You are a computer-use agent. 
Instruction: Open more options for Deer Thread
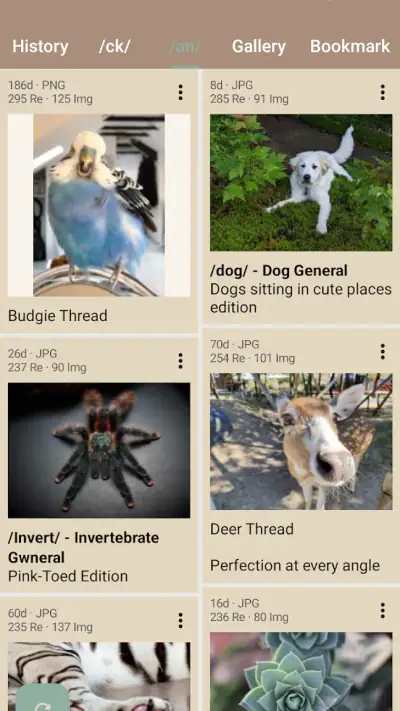[382, 351]
